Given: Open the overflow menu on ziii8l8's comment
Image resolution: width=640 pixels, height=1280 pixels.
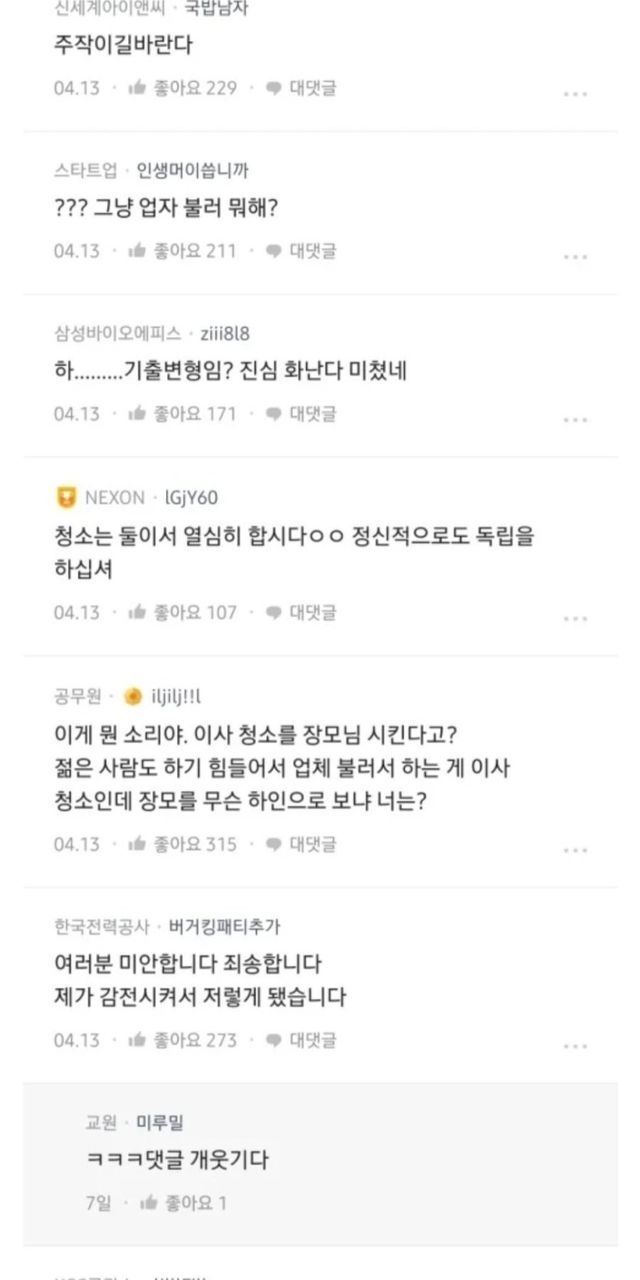Looking at the screenshot, I should [575, 419].
